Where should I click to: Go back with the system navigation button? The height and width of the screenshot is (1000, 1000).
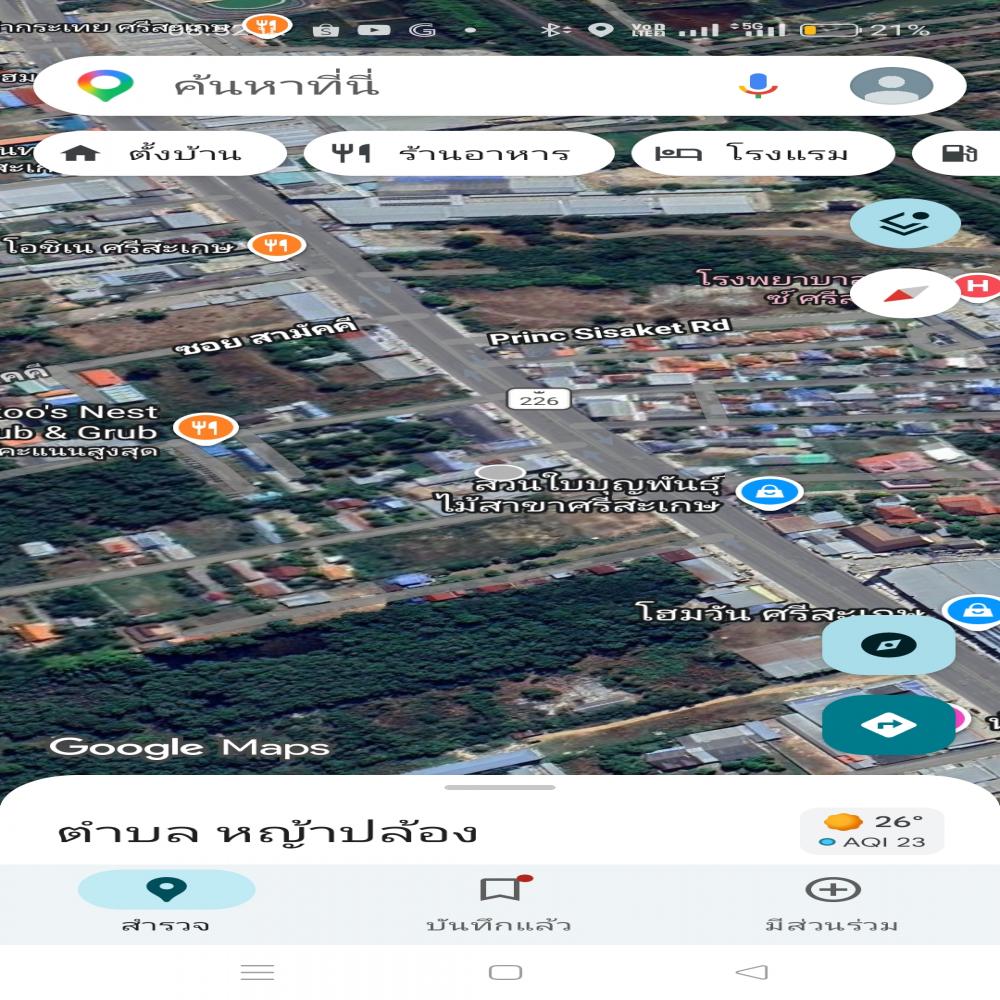tap(751, 972)
